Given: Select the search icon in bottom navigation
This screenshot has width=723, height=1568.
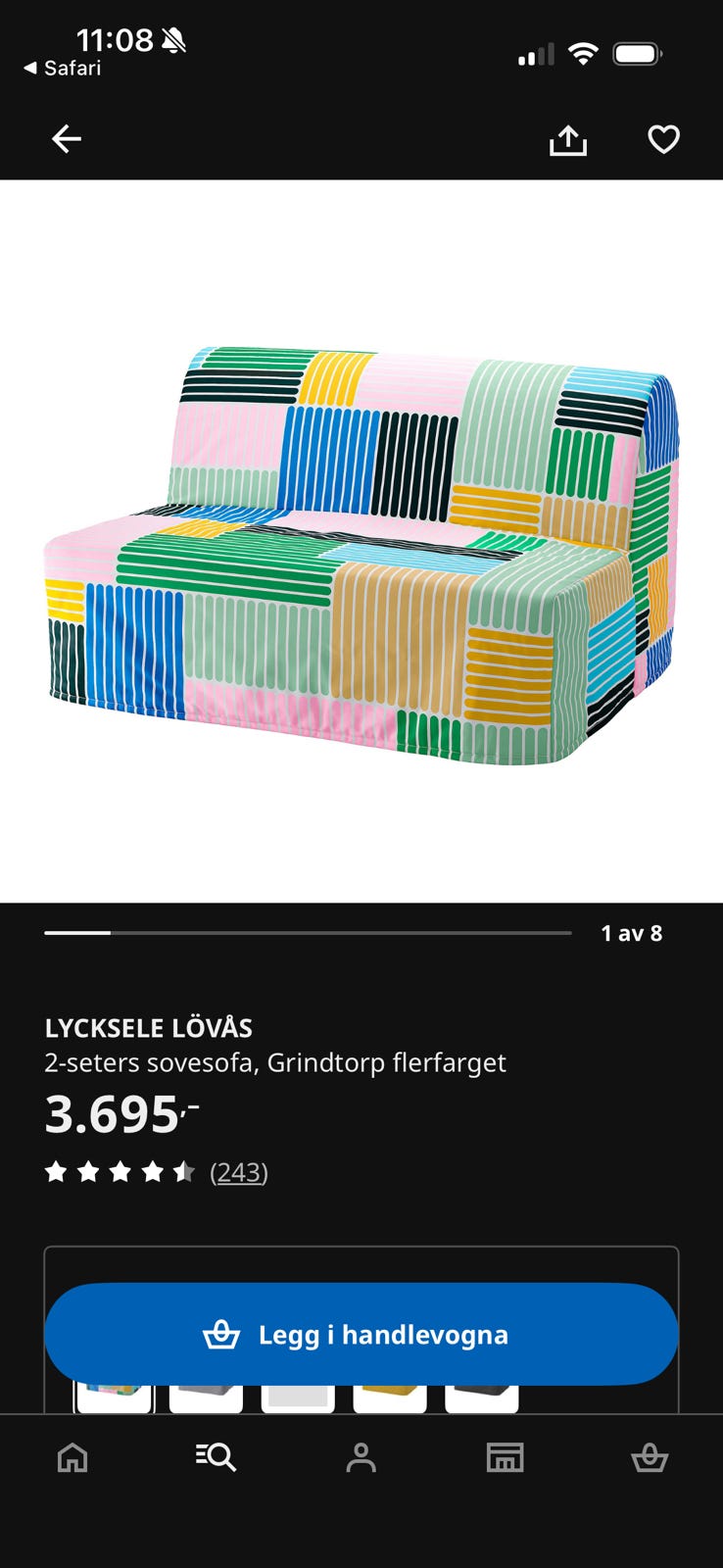Looking at the screenshot, I should (216, 1457).
